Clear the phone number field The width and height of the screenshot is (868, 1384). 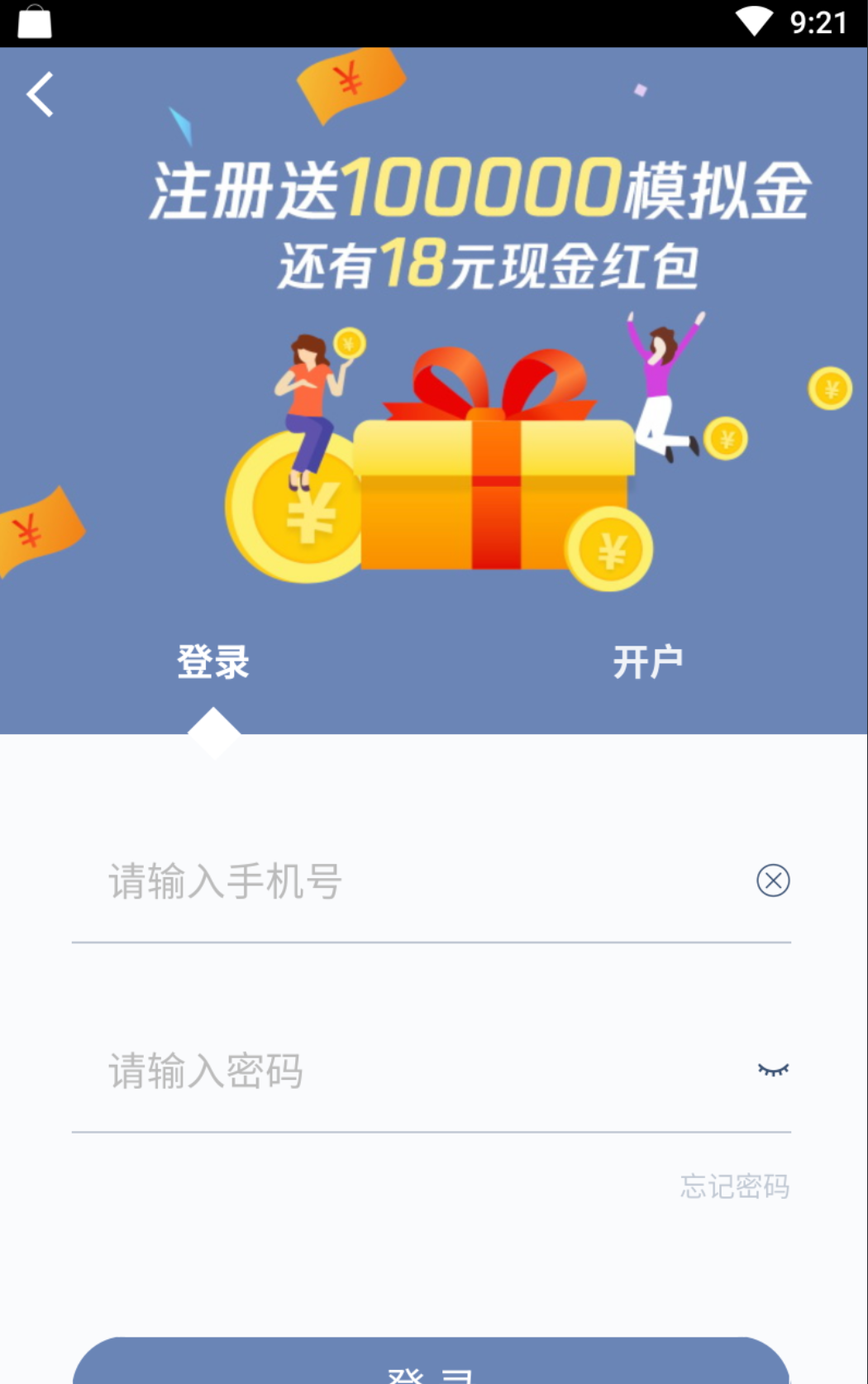[773, 881]
